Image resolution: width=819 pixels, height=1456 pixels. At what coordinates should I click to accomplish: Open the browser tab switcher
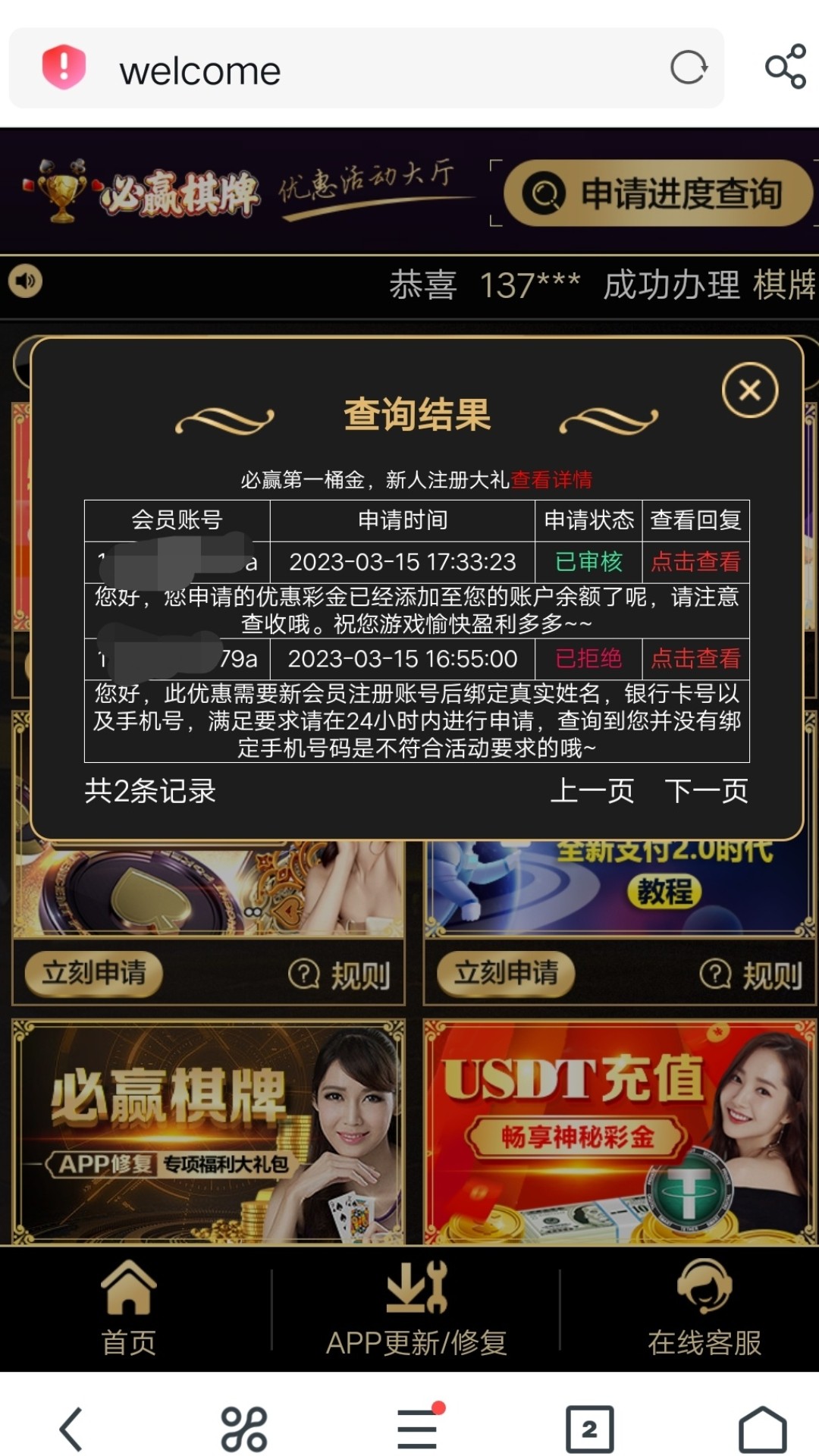pyautogui.click(x=589, y=1429)
